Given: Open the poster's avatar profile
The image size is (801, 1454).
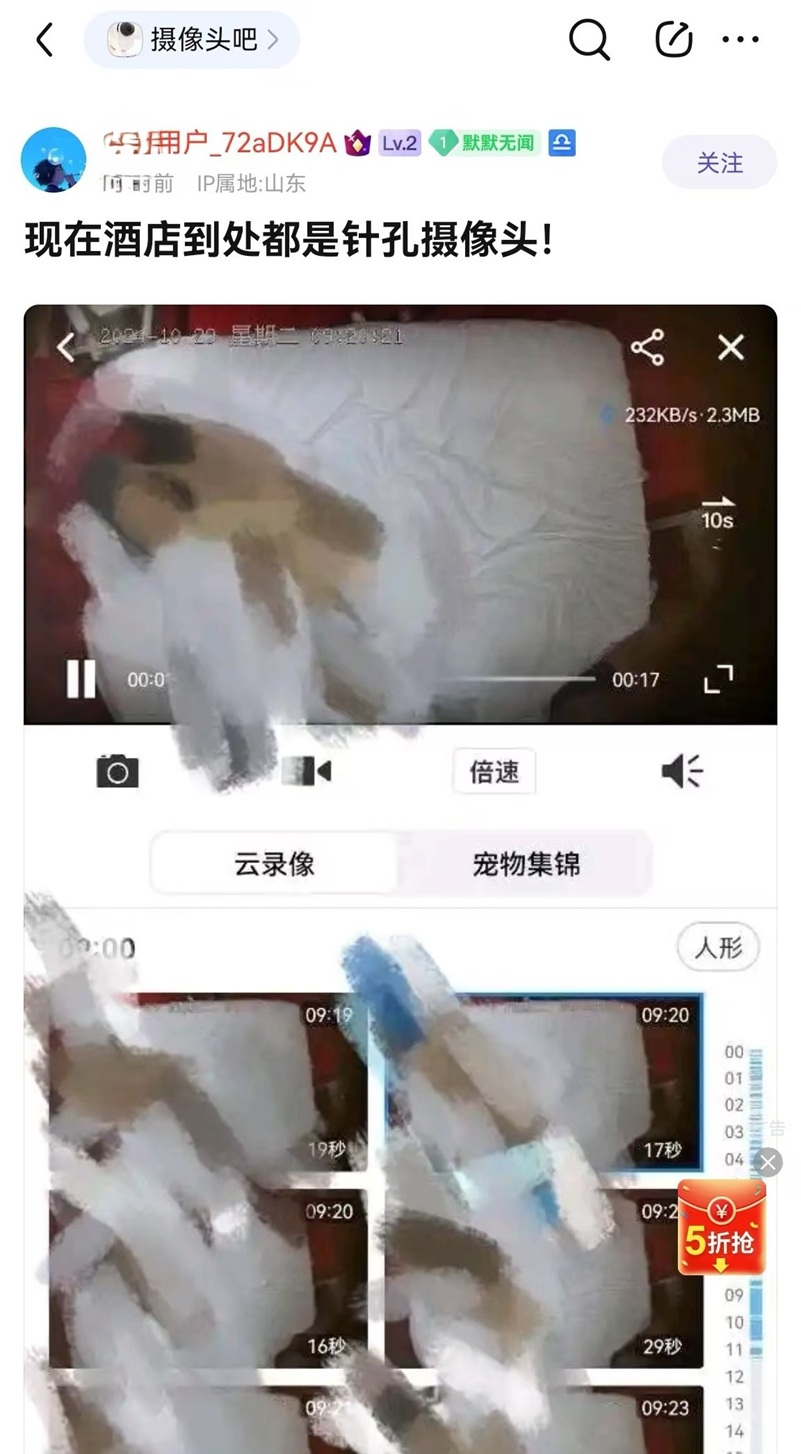Looking at the screenshot, I should click(53, 160).
